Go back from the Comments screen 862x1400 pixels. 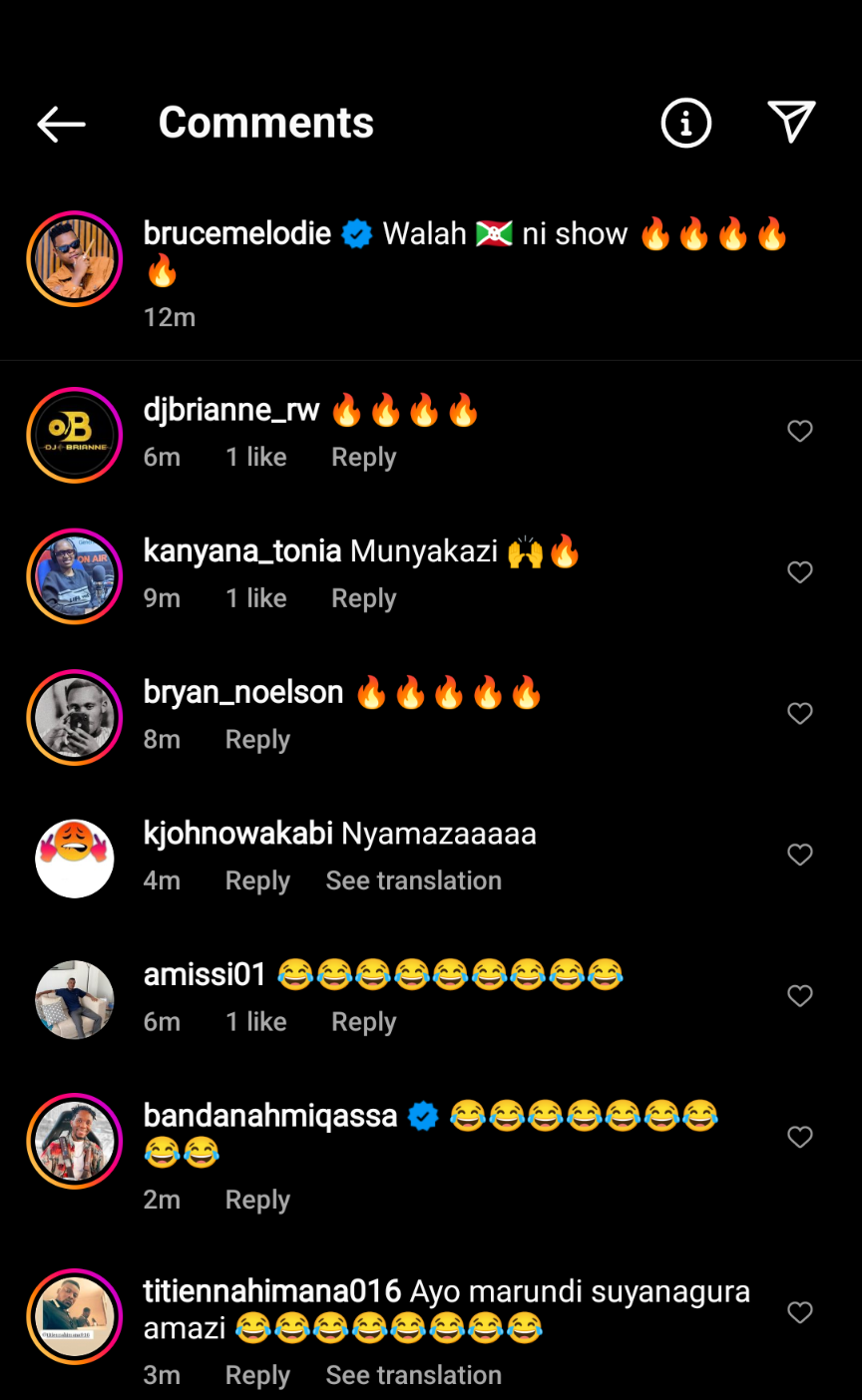(62, 124)
